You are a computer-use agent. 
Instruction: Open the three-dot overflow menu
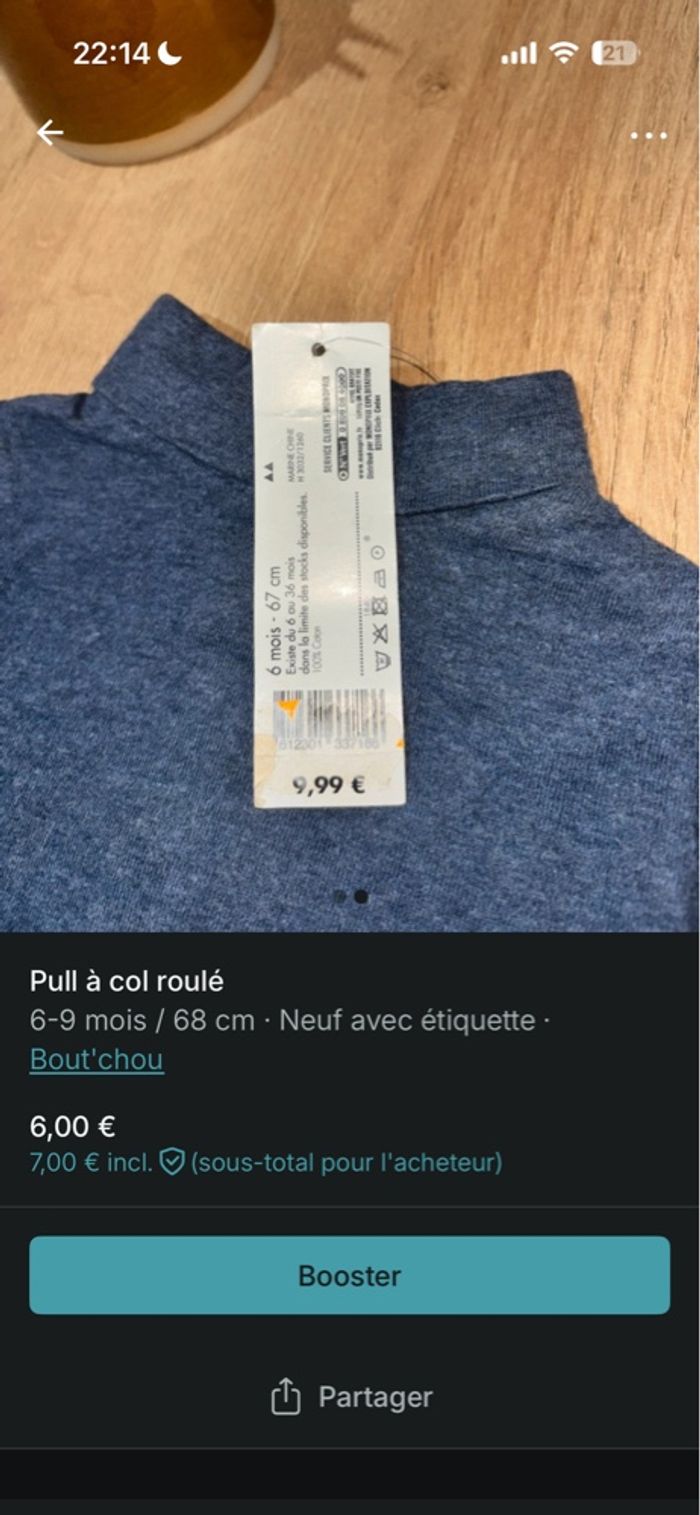[x=648, y=136]
